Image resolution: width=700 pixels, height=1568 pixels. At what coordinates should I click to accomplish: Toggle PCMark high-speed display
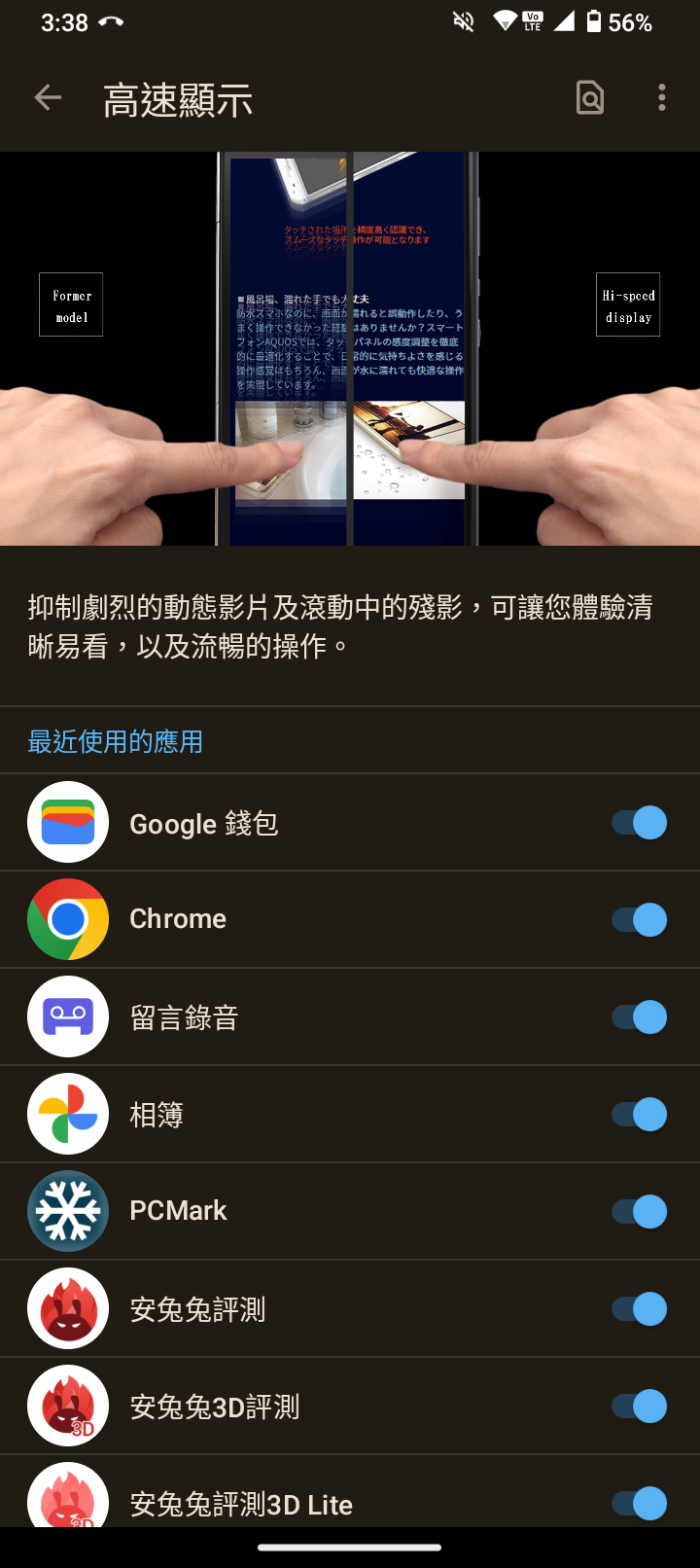(x=639, y=1211)
